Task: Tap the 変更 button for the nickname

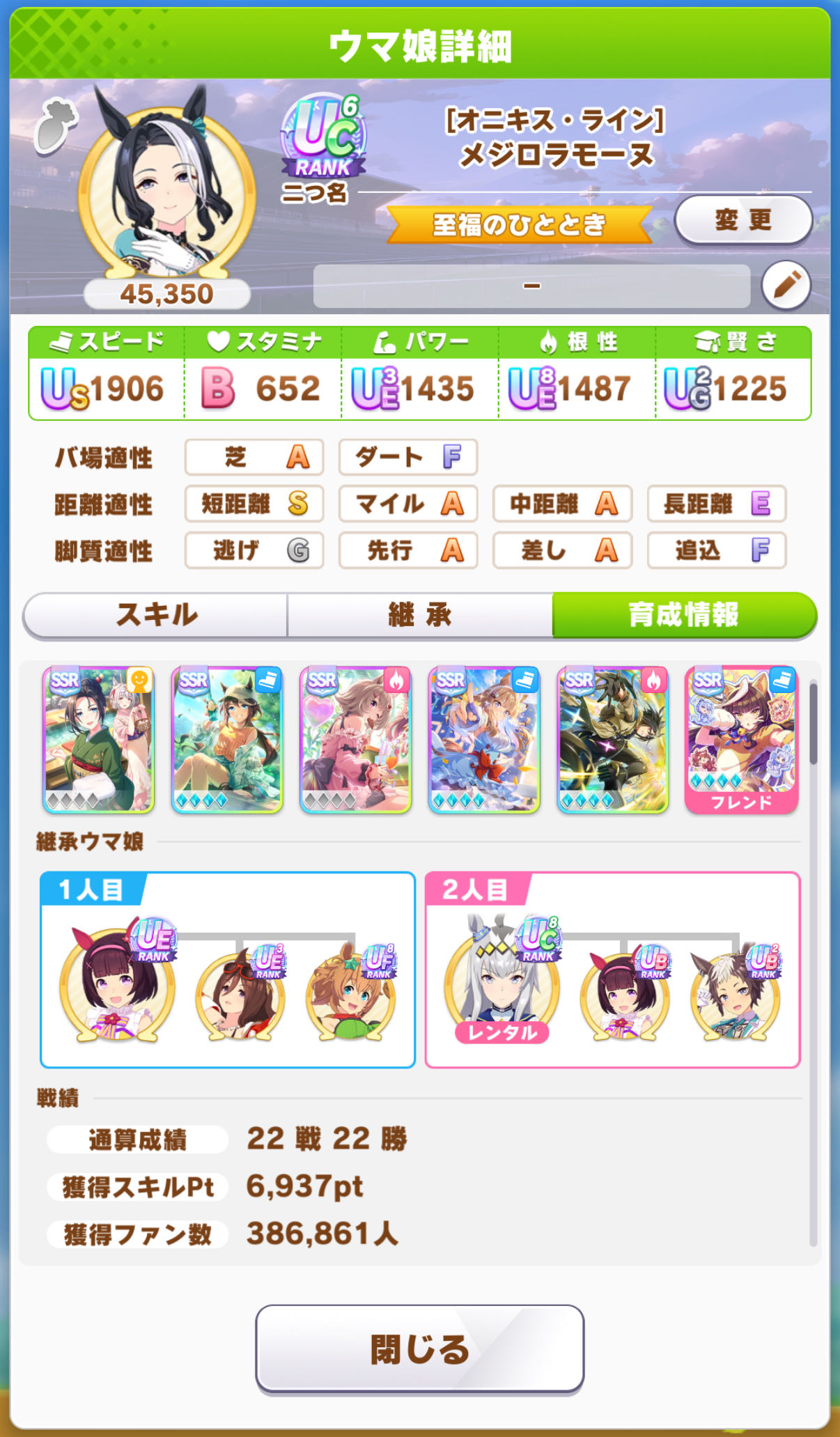Action: point(742,220)
